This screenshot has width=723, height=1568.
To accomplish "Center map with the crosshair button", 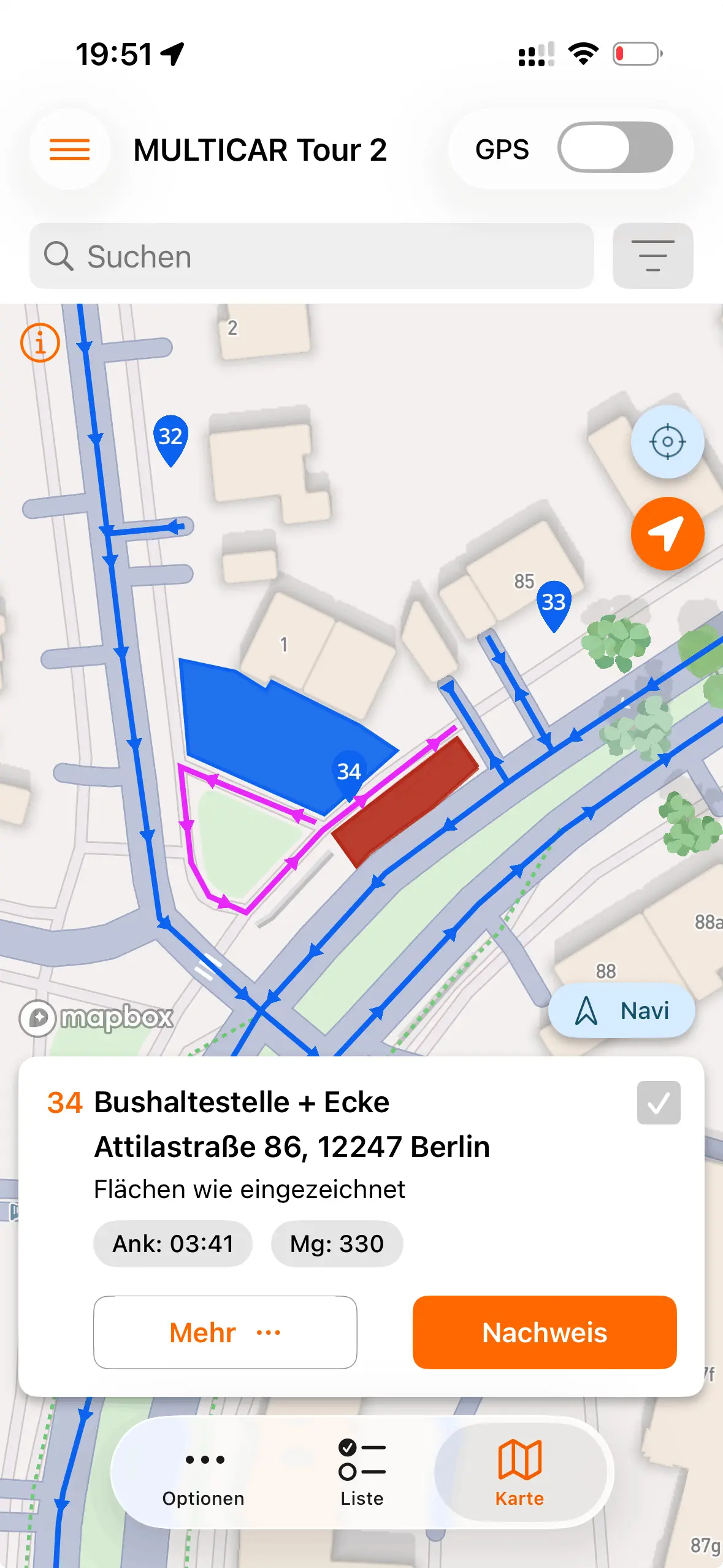I will click(x=667, y=442).
